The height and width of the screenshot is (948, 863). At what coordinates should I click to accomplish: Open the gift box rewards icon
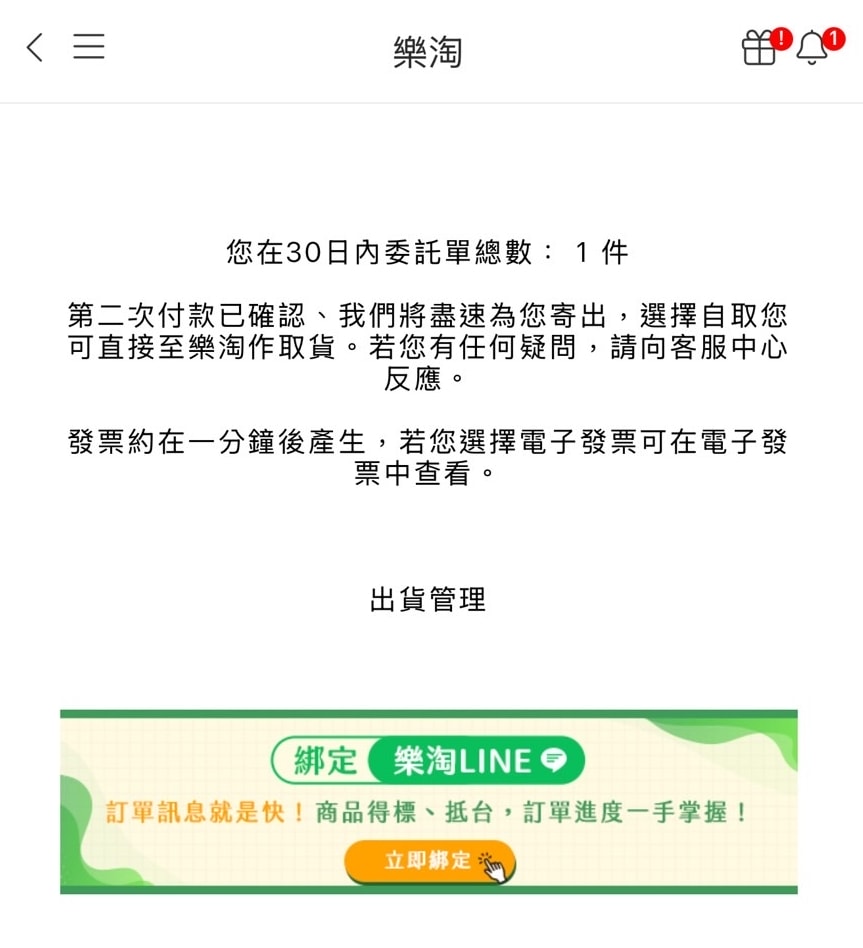tap(759, 48)
